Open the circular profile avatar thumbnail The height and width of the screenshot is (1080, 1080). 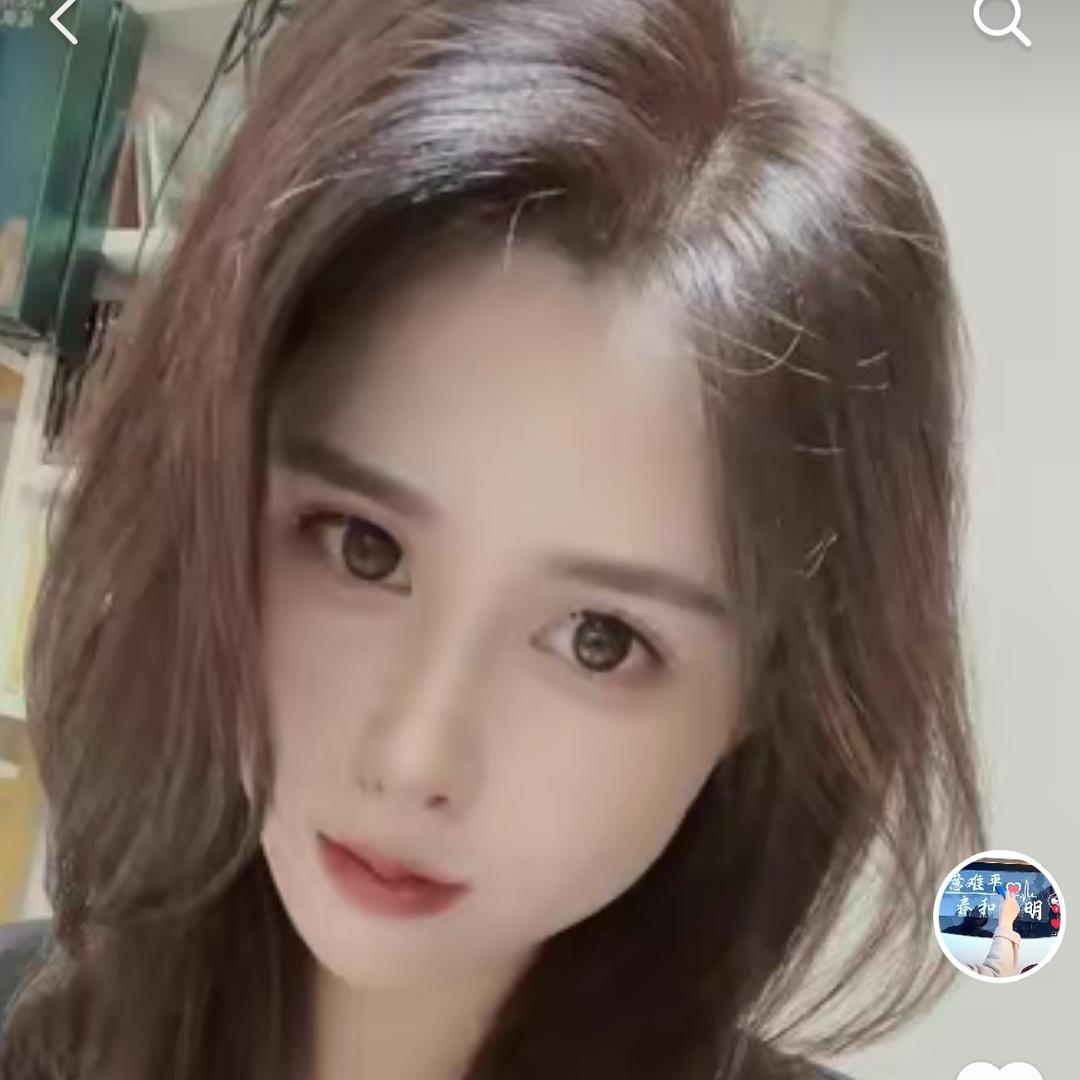point(999,916)
